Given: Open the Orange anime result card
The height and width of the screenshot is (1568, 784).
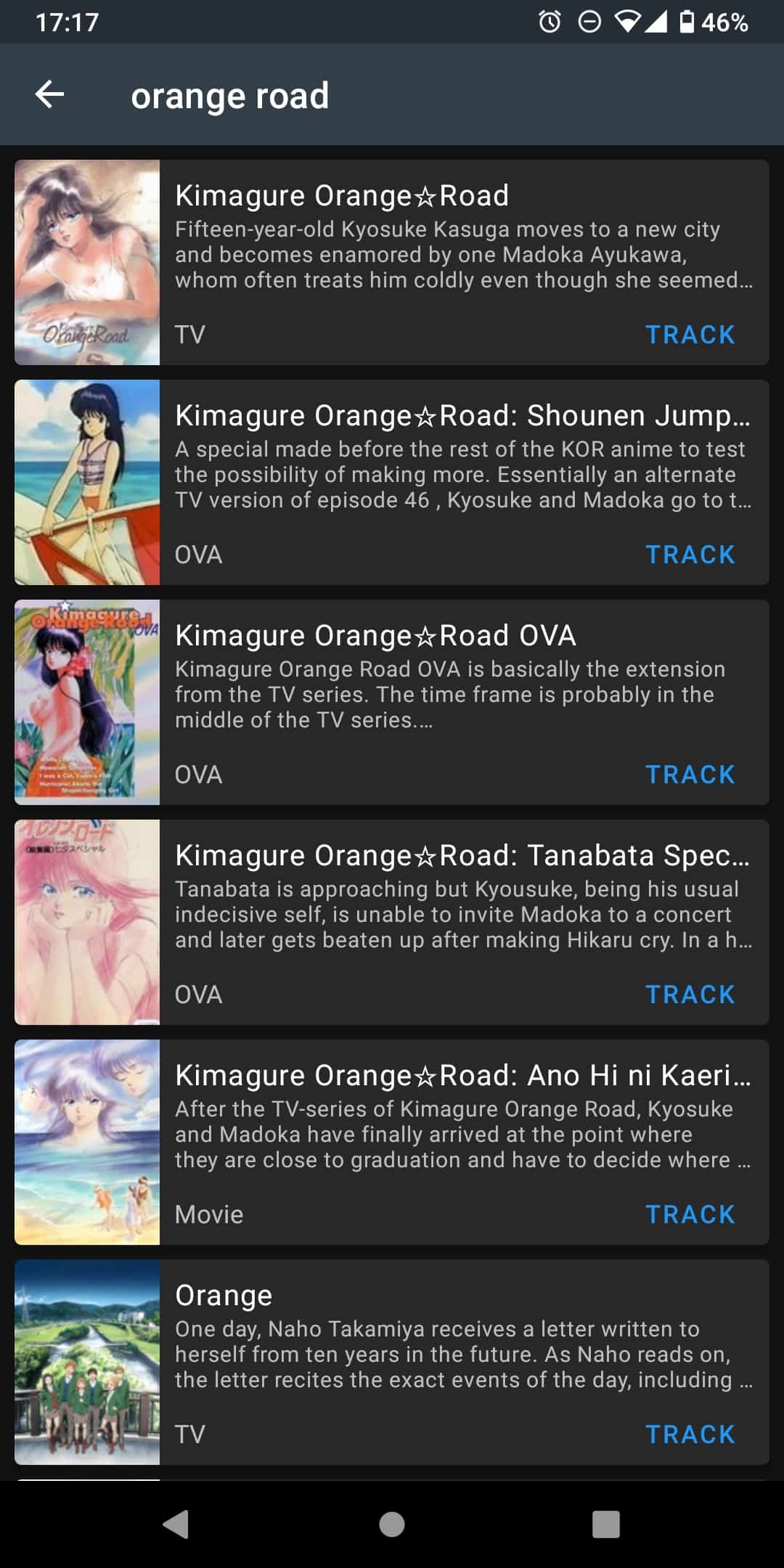Looking at the screenshot, I should coord(392,1362).
